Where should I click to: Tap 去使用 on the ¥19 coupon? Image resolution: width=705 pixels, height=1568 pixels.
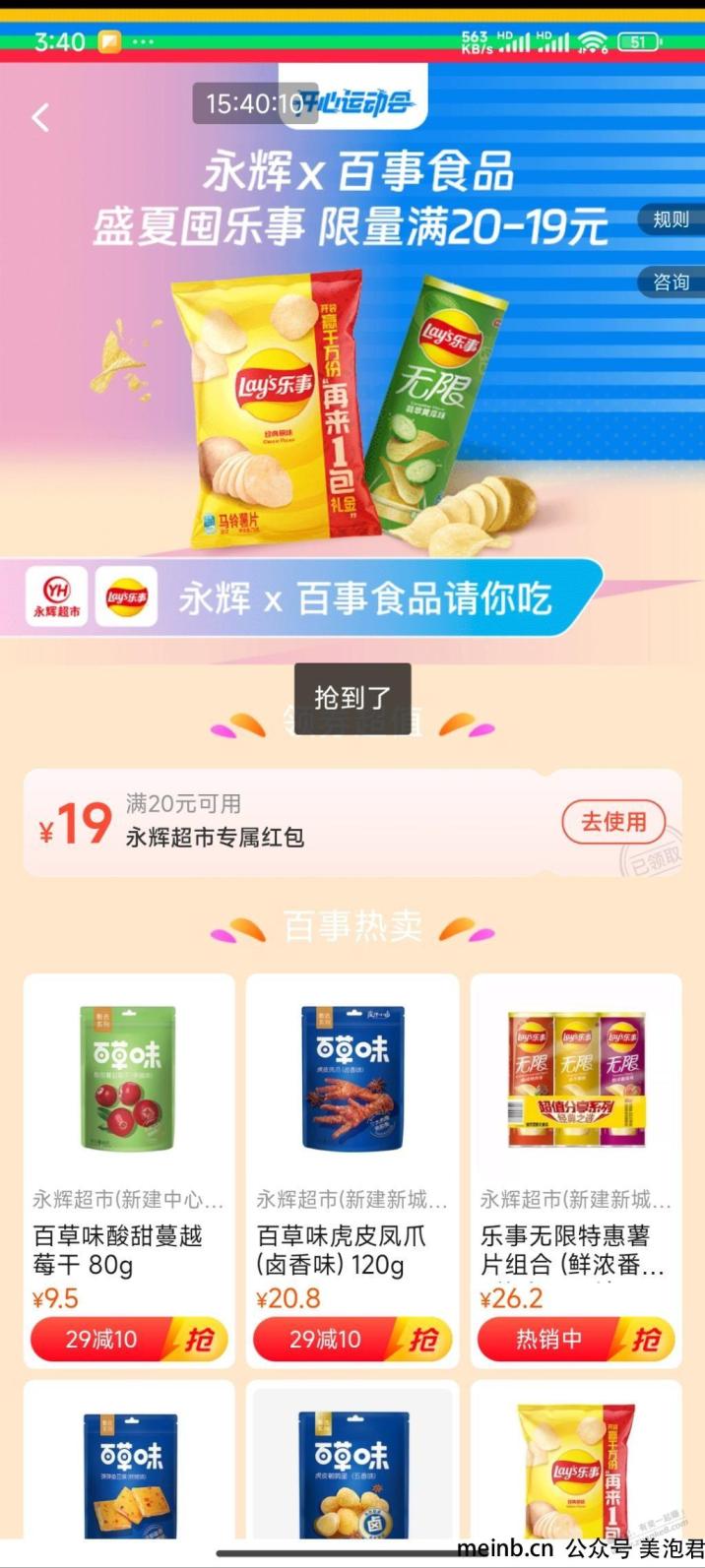point(613,822)
